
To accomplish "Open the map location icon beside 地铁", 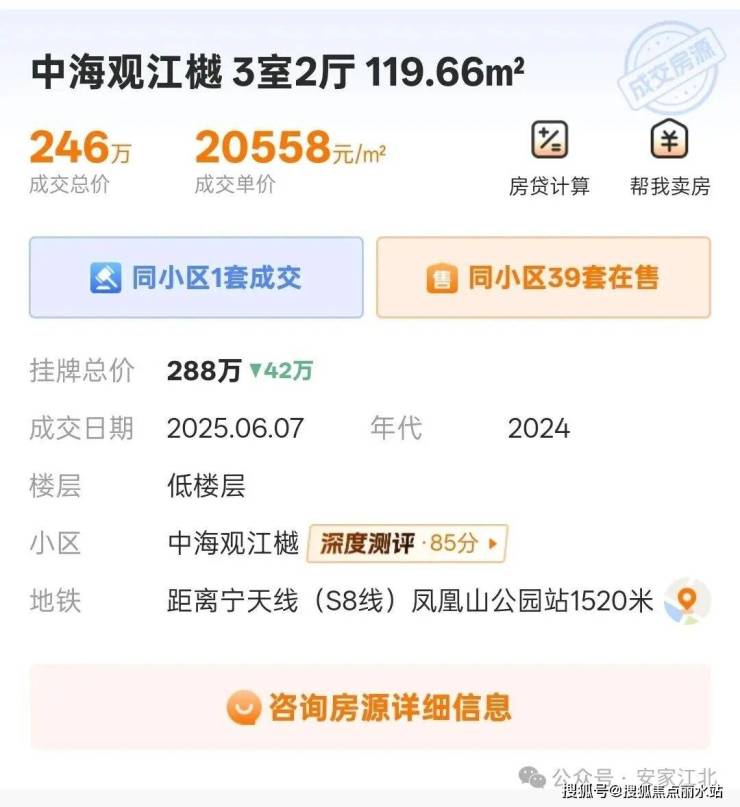I will [x=687, y=601].
